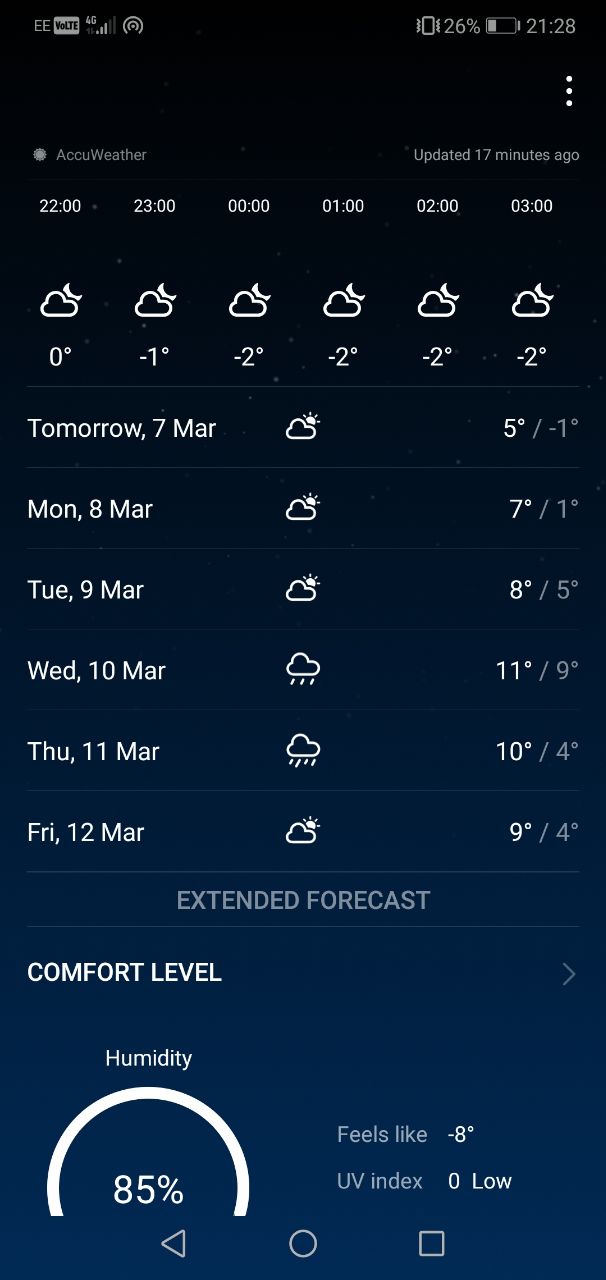This screenshot has height=1280, width=606.
Task: Open the recent apps view
Action: [431, 1243]
